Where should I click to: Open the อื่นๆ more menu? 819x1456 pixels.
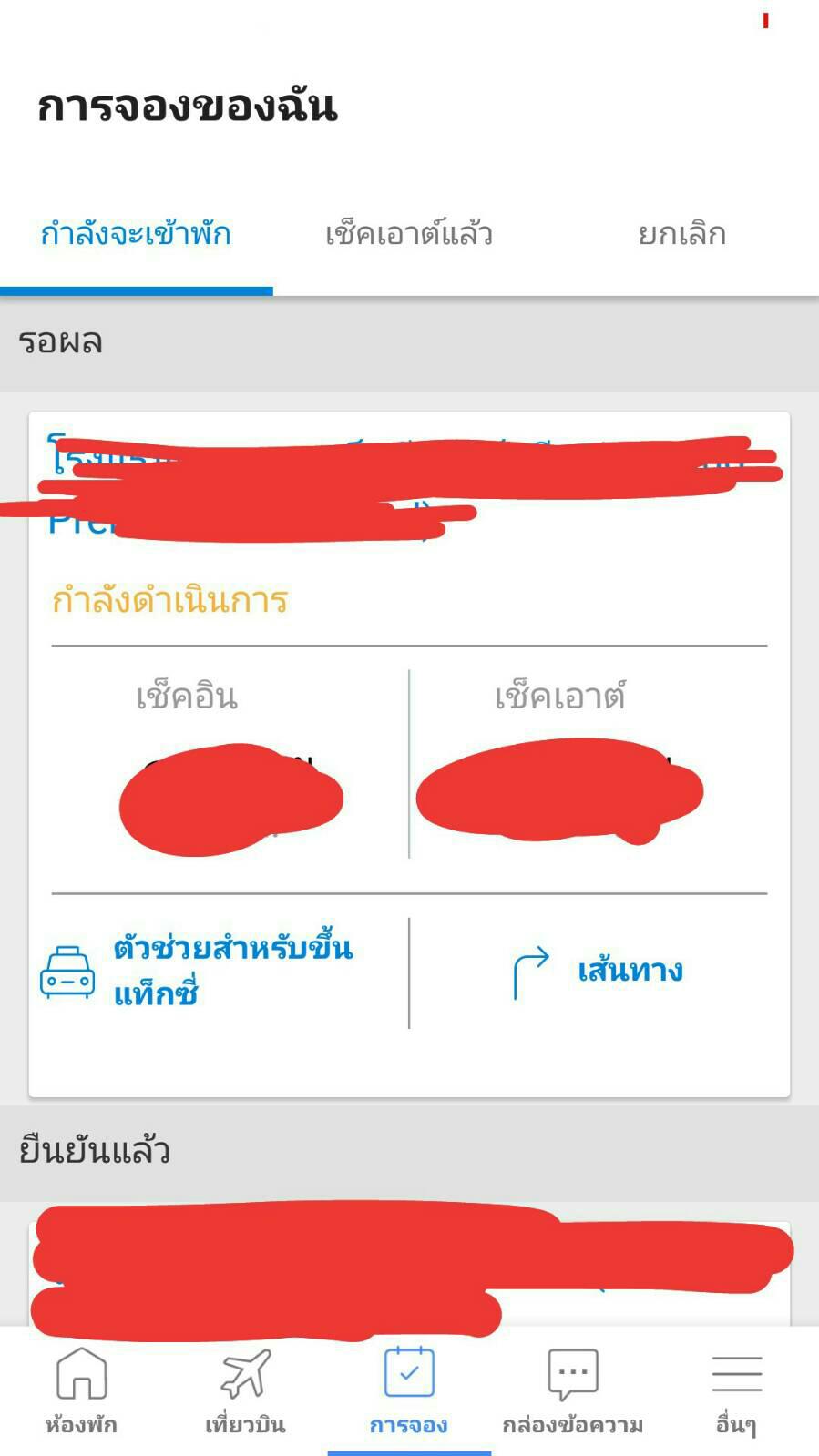pos(737,1391)
